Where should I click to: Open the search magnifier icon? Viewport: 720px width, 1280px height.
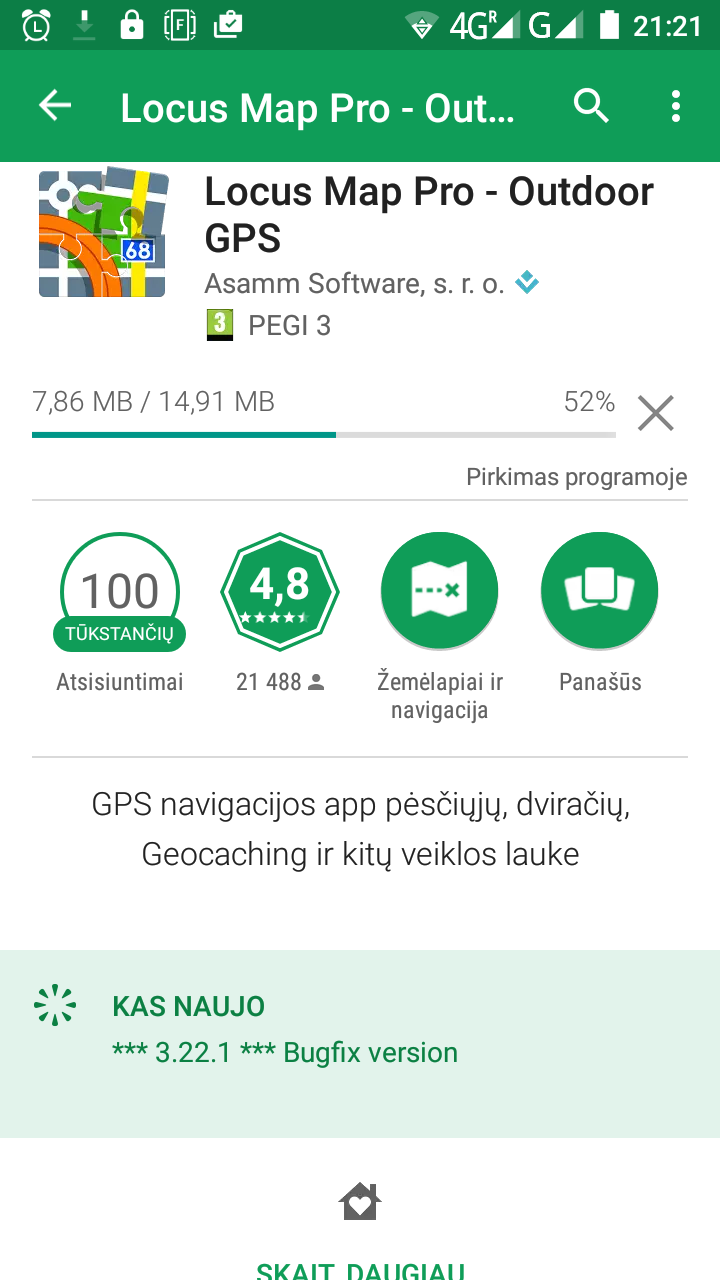591,106
